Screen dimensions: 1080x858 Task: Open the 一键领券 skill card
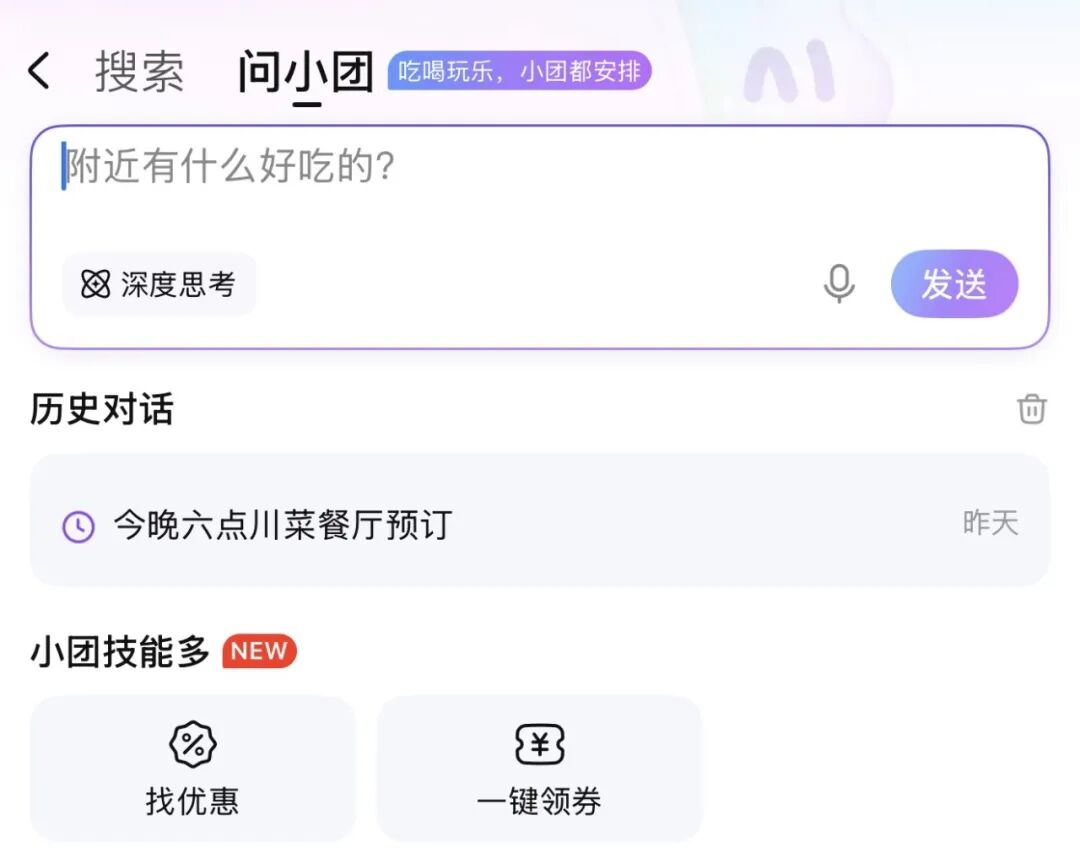pyautogui.click(x=540, y=769)
